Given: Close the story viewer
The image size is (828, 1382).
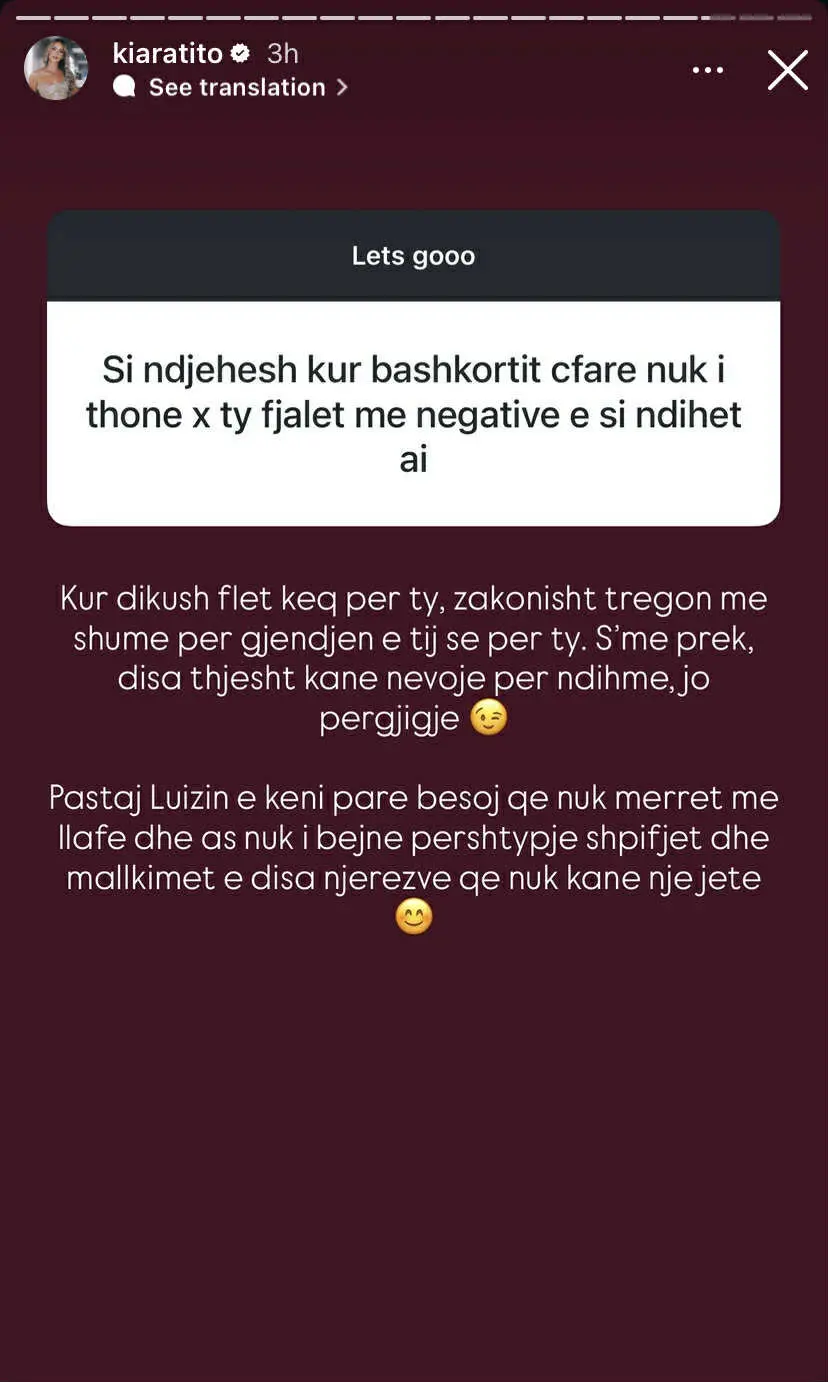Looking at the screenshot, I should coord(787,70).
